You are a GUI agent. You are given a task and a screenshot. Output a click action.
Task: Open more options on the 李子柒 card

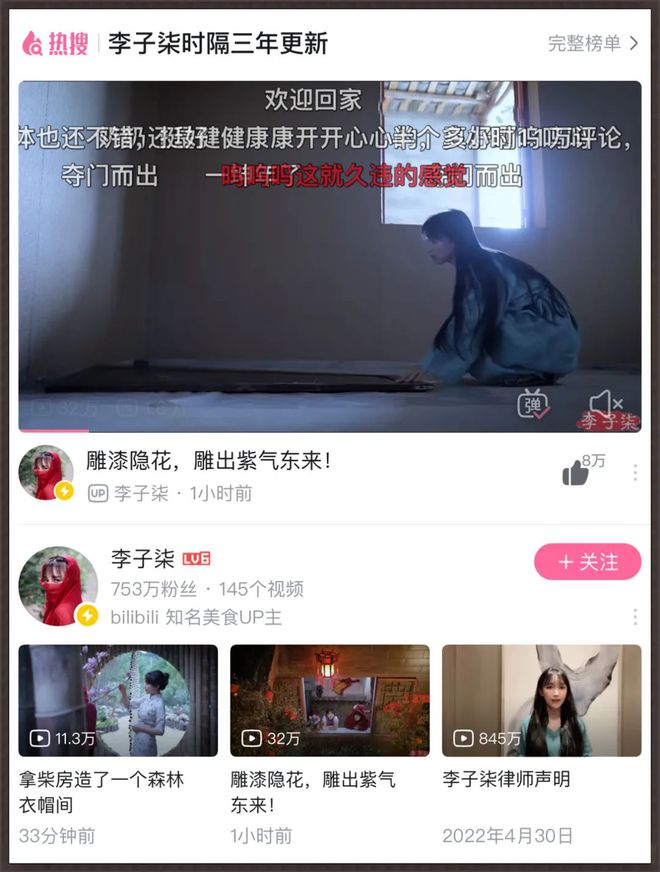point(635,617)
